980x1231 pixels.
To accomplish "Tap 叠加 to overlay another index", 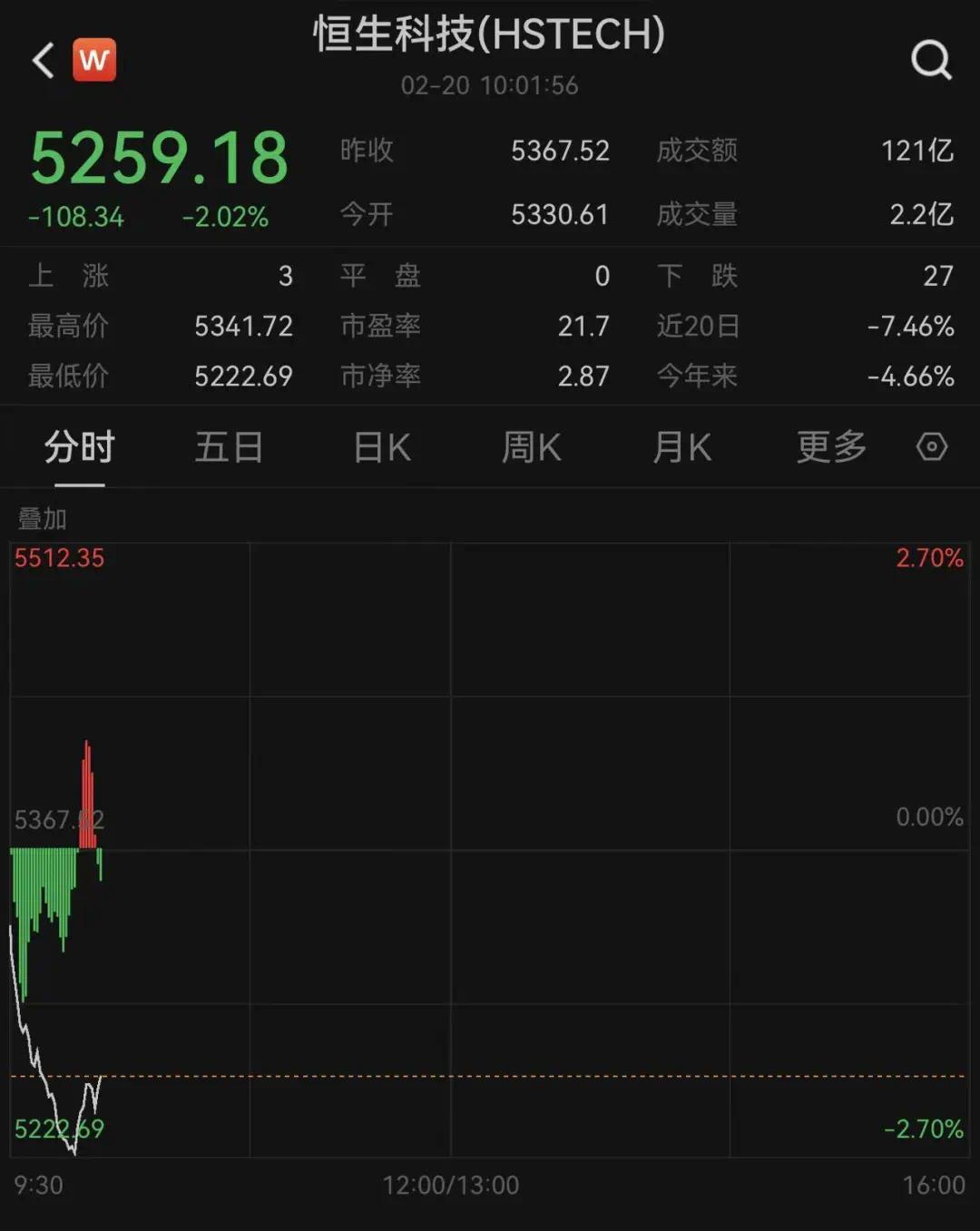I will pos(43,519).
